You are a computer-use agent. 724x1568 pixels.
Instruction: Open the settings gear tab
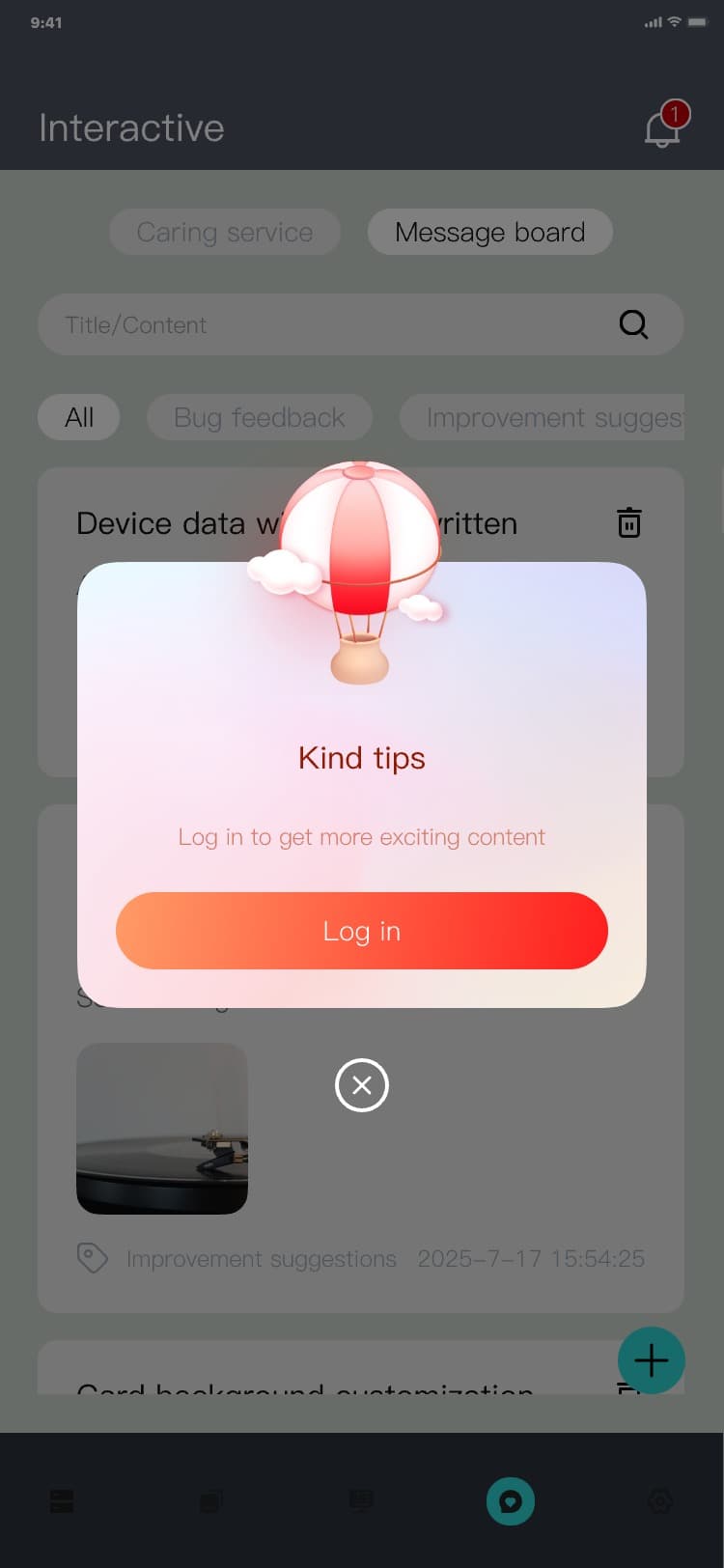click(660, 1501)
